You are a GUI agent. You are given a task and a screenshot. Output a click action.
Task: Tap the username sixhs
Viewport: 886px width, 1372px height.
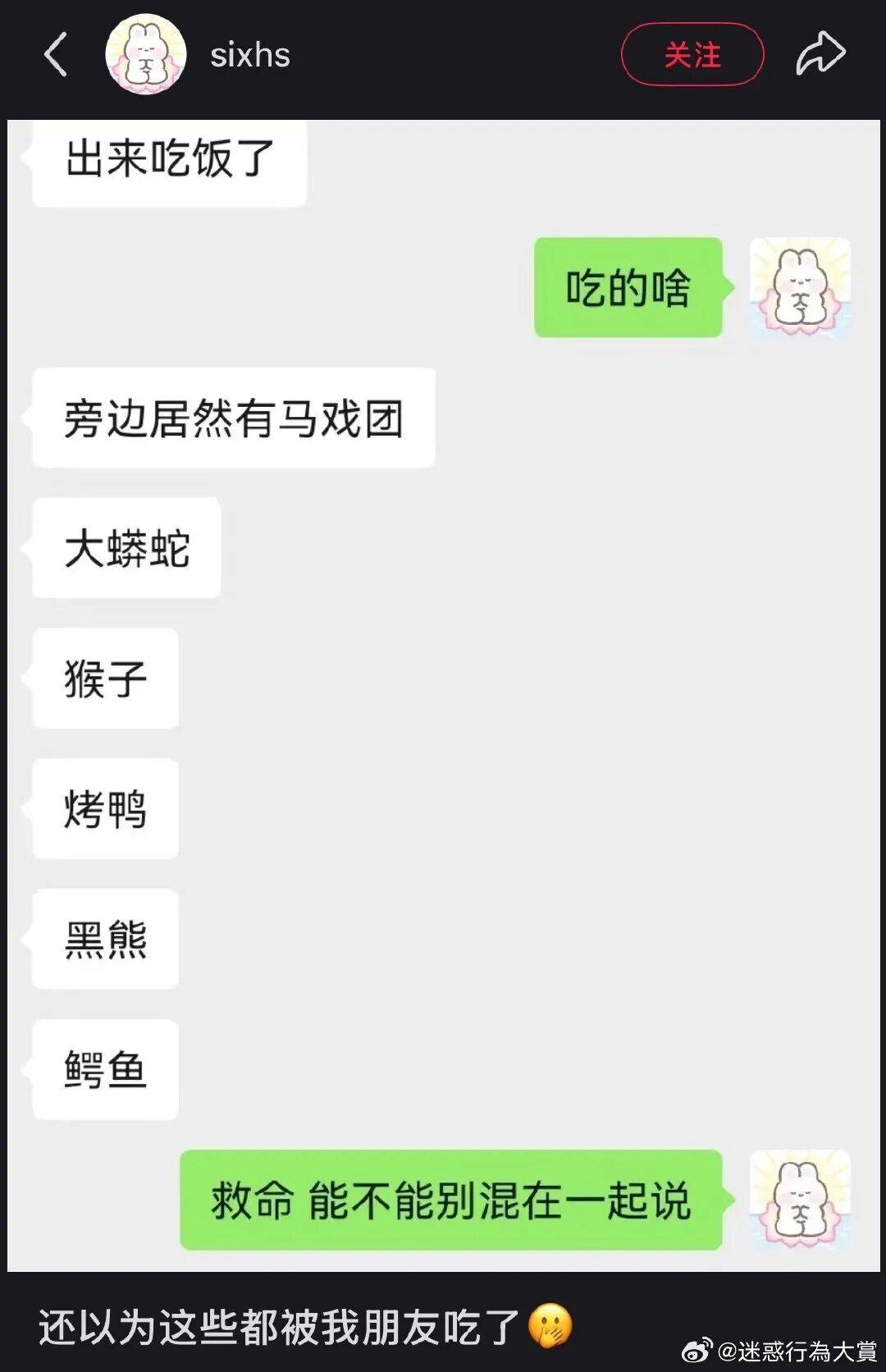click(250, 56)
